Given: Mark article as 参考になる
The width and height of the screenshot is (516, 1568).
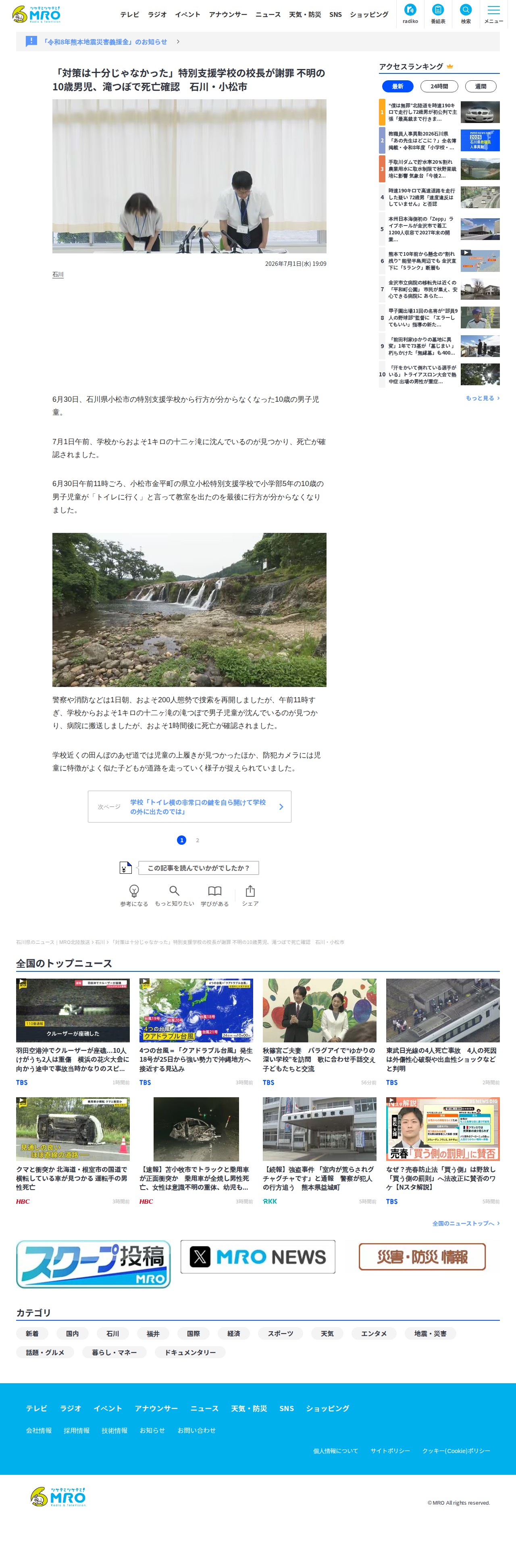Looking at the screenshot, I should pyautogui.click(x=134, y=896).
